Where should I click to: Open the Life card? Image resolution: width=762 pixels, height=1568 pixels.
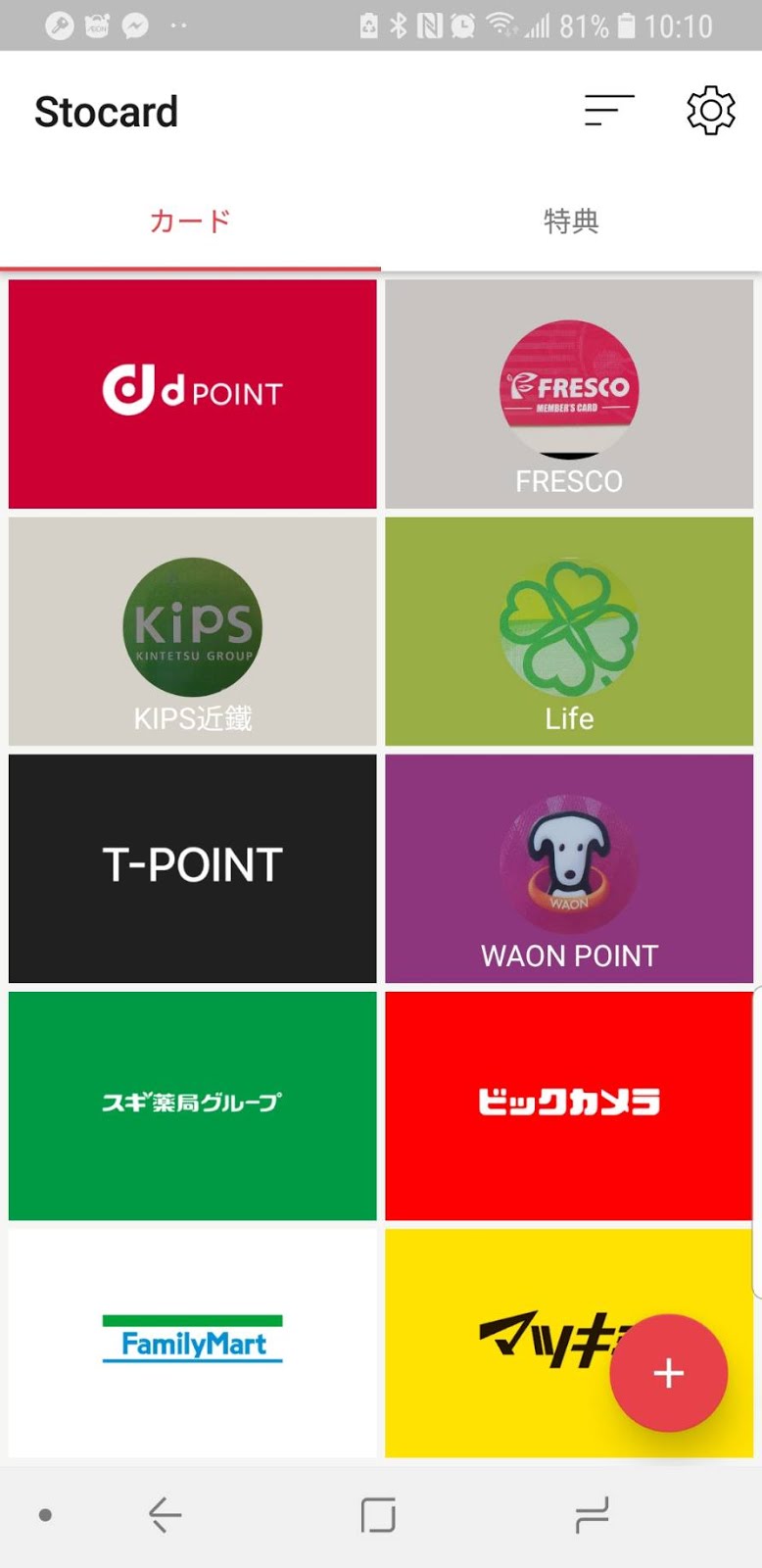pyautogui.click(x=569, y=631)
